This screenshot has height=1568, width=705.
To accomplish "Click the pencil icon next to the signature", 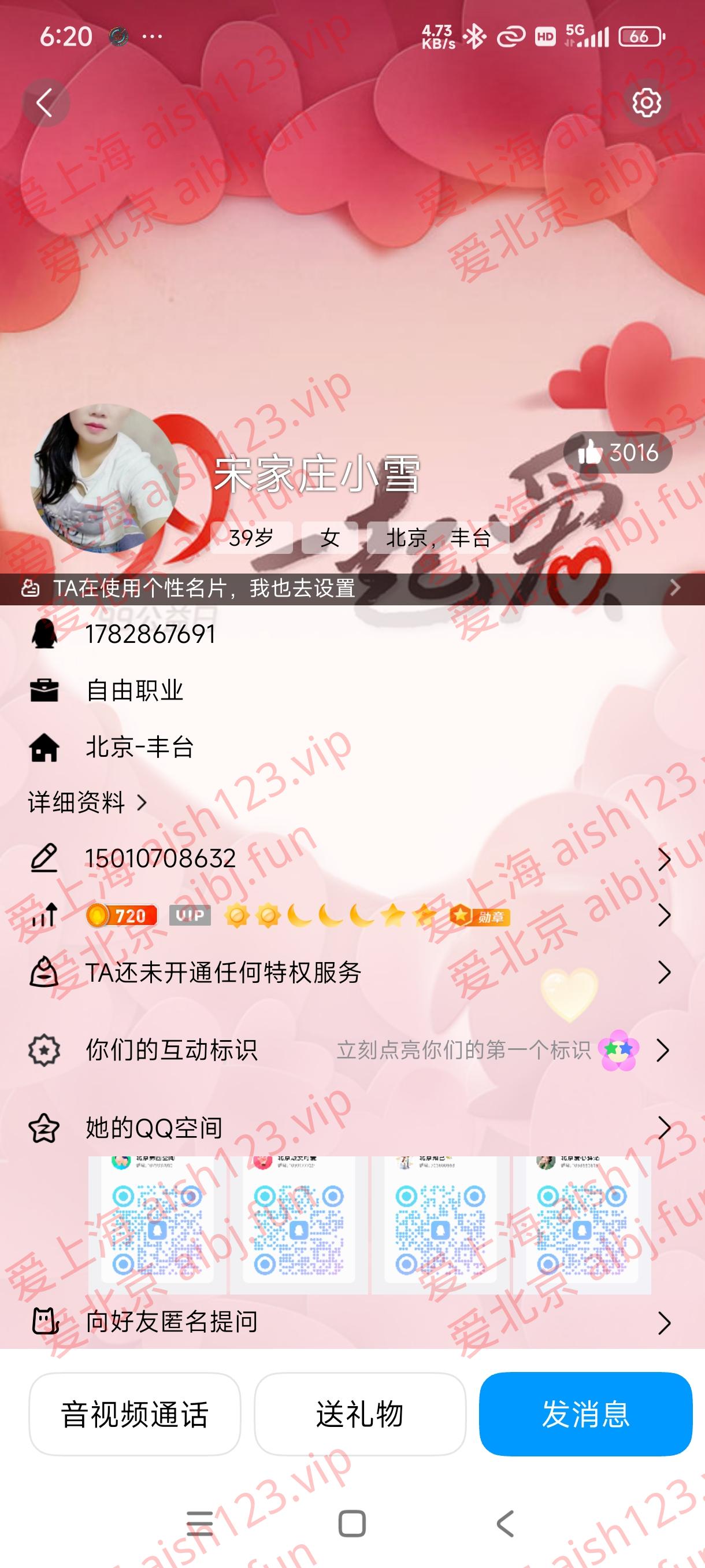I will click(x=43, y=858).
